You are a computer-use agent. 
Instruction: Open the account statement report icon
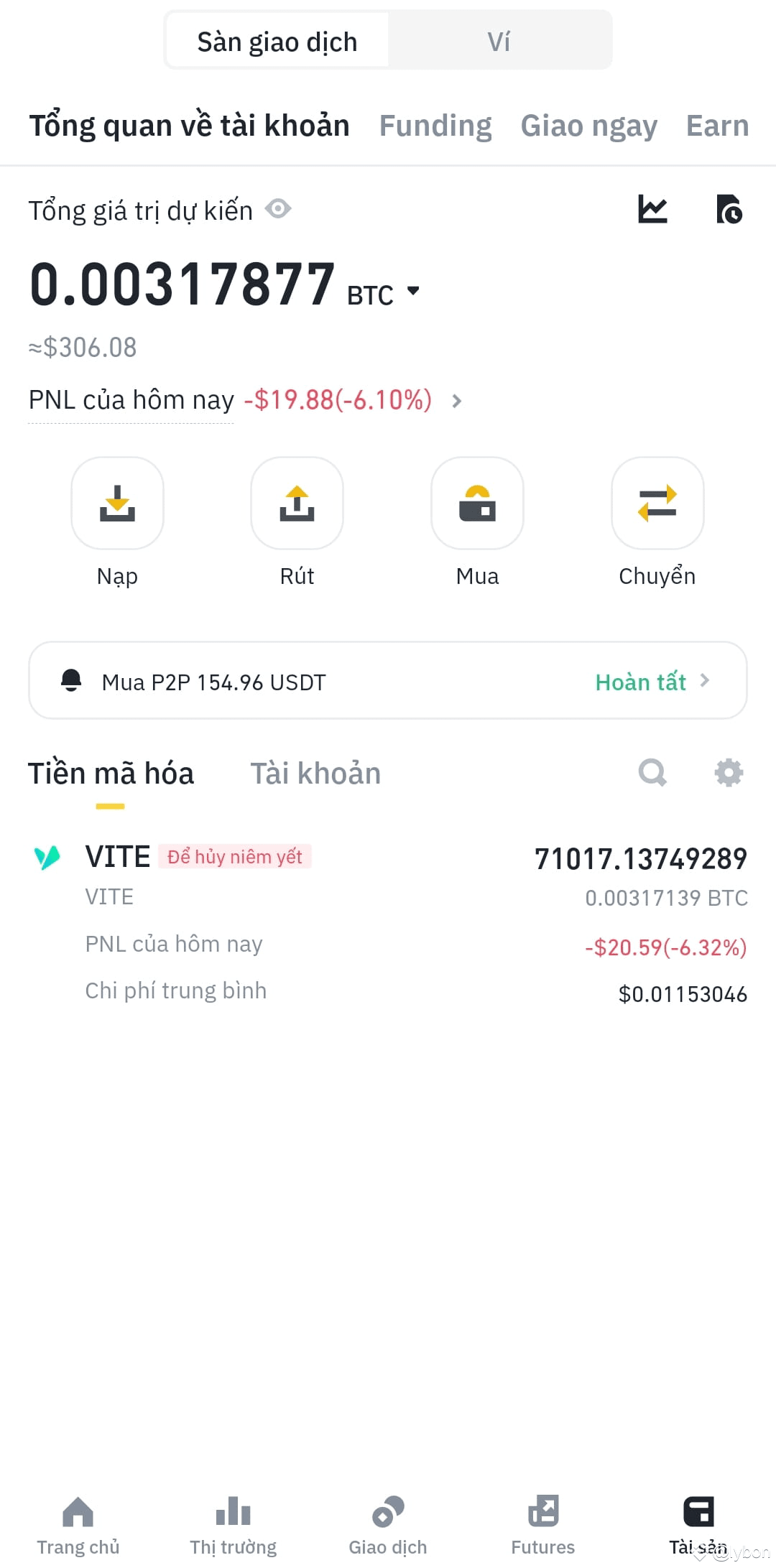(729, 209)
